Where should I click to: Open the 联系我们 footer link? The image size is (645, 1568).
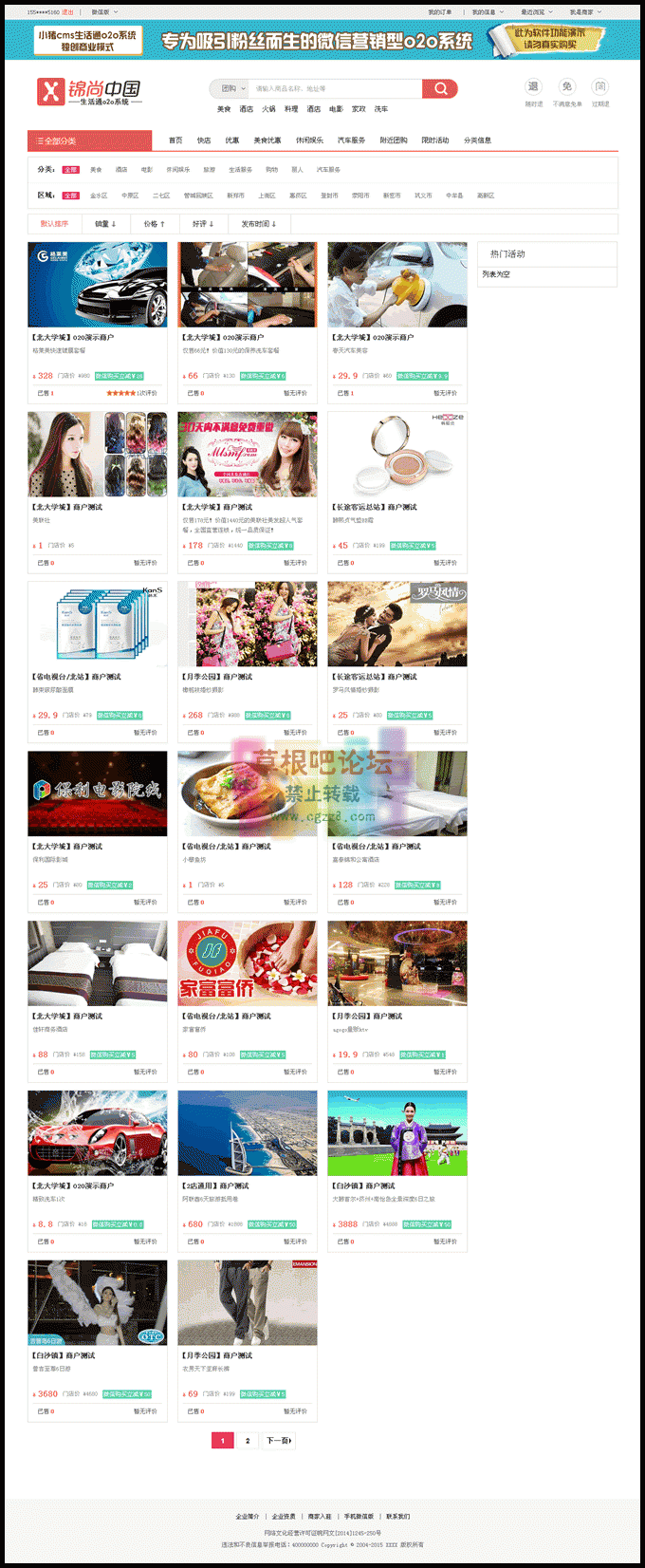pos(397,1517)
